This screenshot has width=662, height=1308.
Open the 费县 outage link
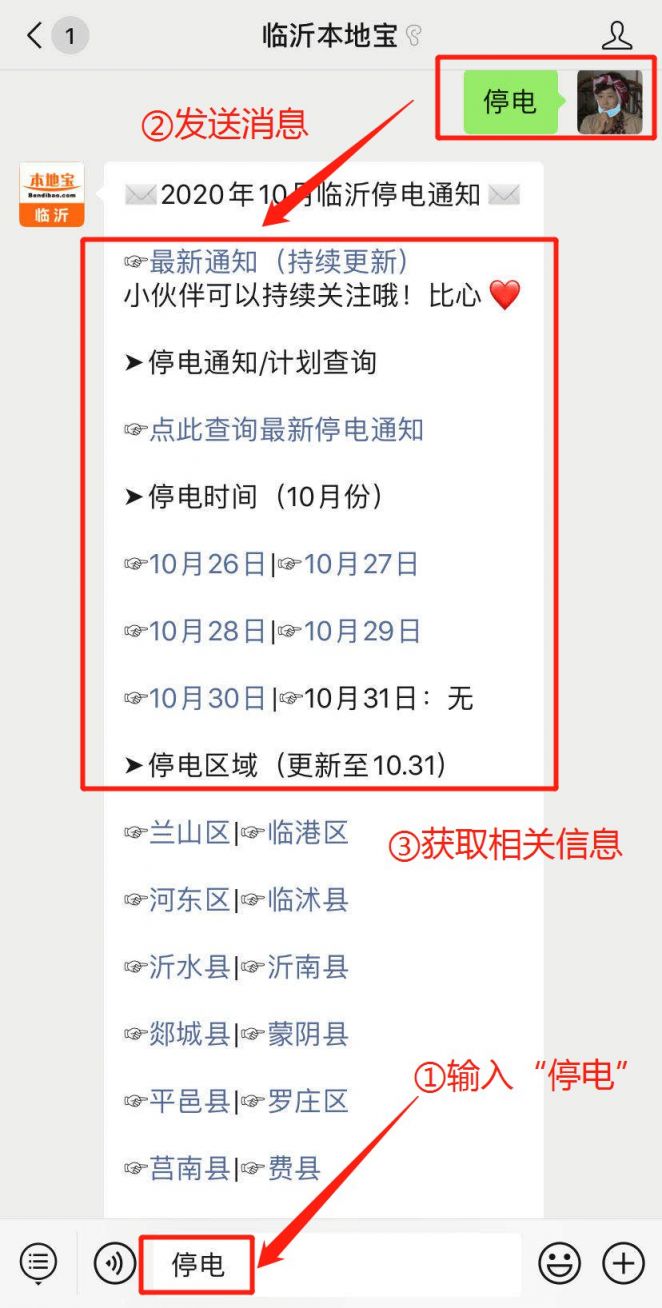(x=294, y=1168)
